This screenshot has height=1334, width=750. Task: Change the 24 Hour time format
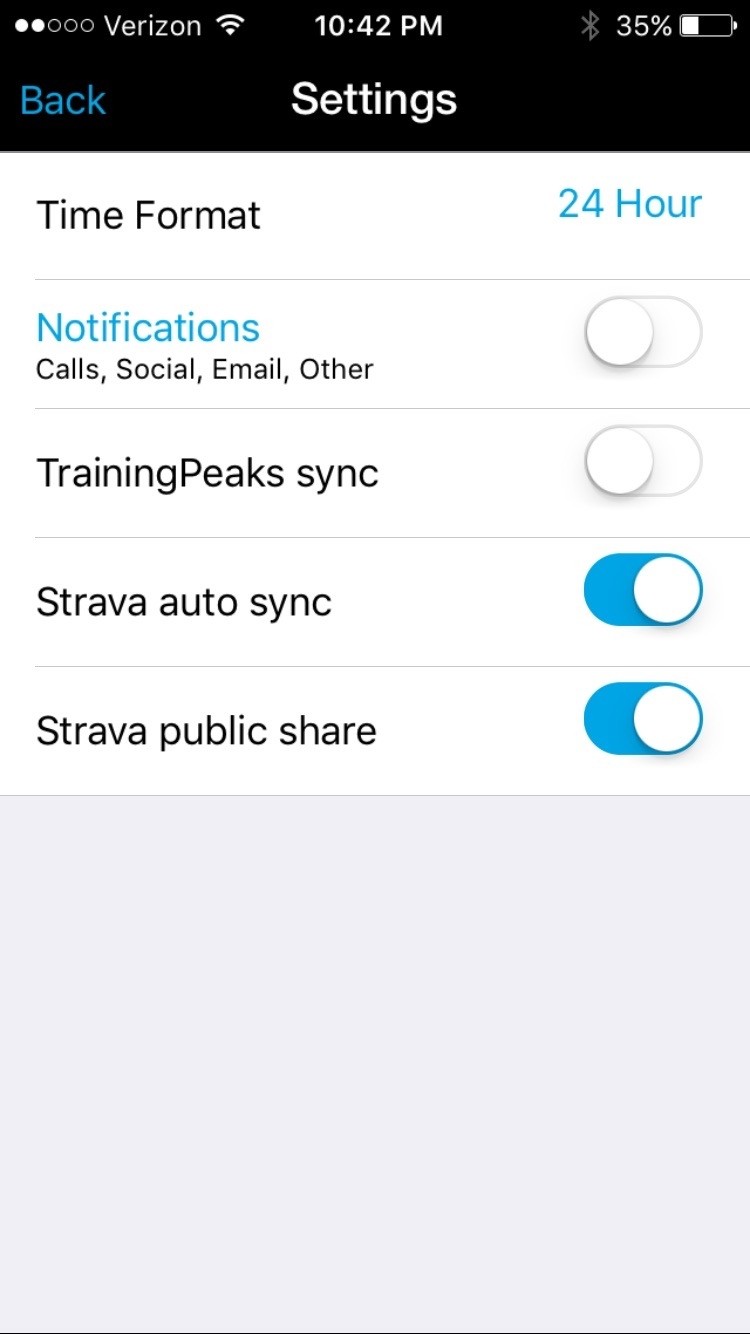pos(629,204)
